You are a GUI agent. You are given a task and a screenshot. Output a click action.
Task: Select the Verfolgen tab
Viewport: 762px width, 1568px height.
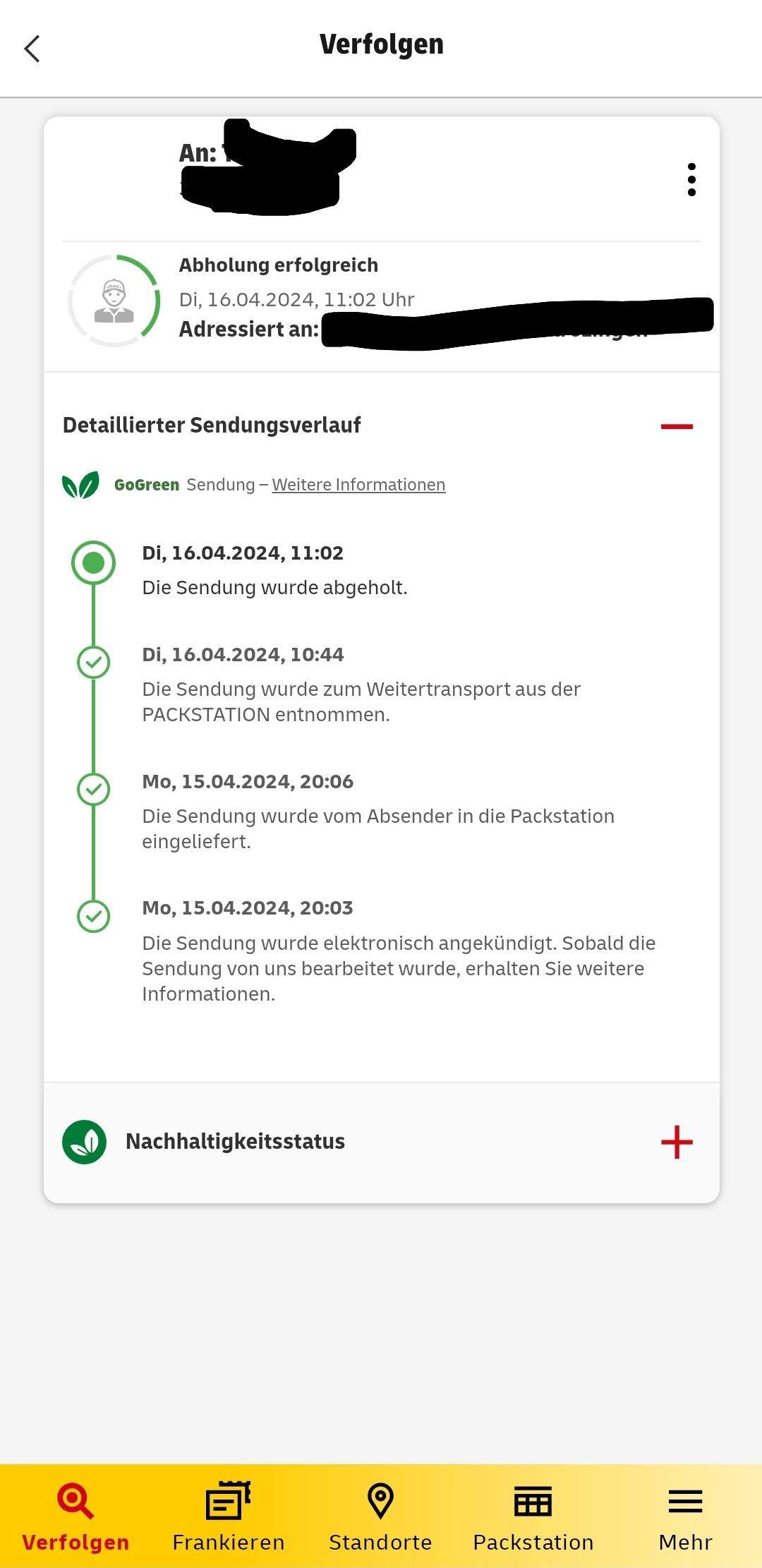[75, 1516]
